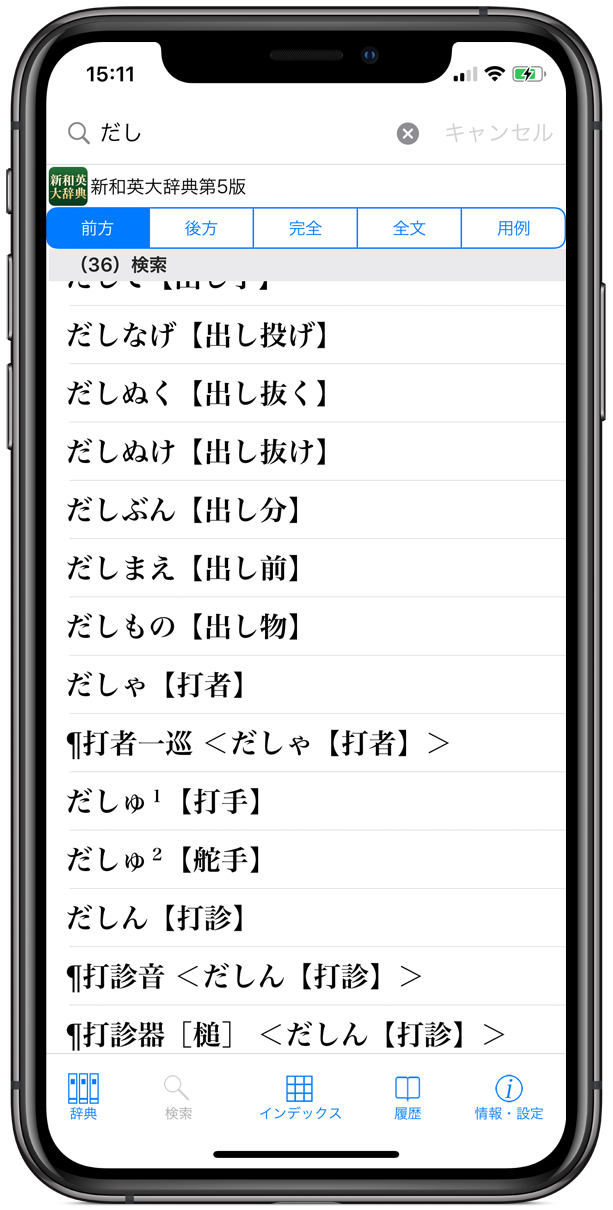The width and height of the screenshot is (613, 1210).
Task: Open the entry だしなげ【出し投げ】
Action: coord(200,335)
